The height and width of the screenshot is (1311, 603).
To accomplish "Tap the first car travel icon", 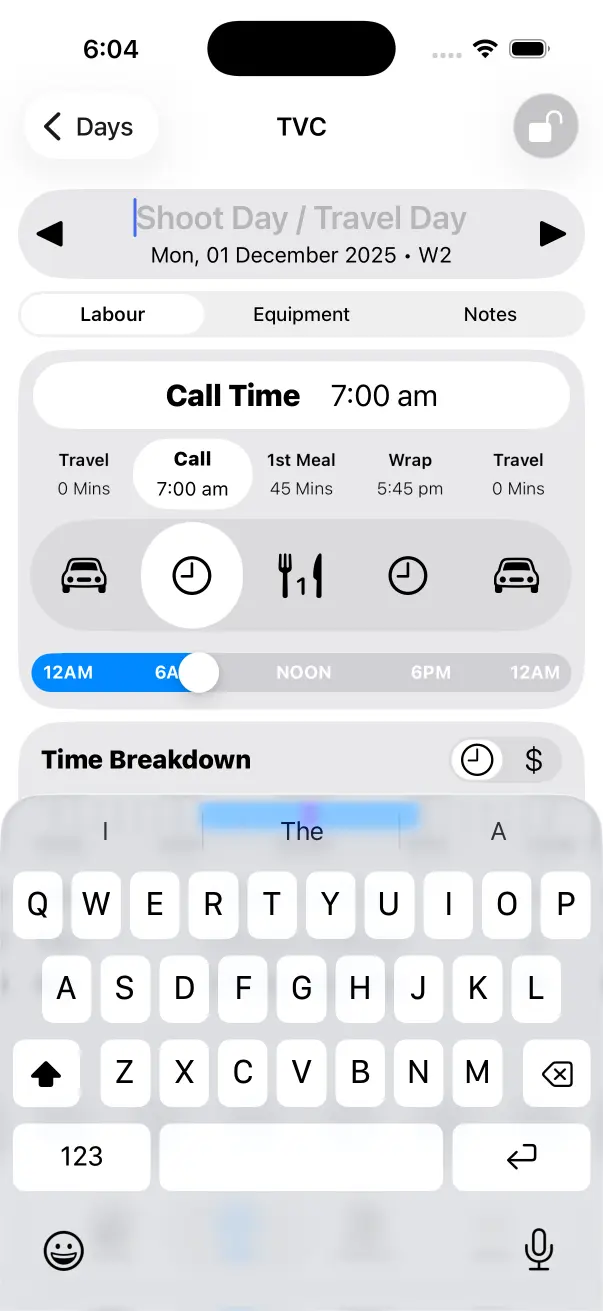I will [84, 576].
